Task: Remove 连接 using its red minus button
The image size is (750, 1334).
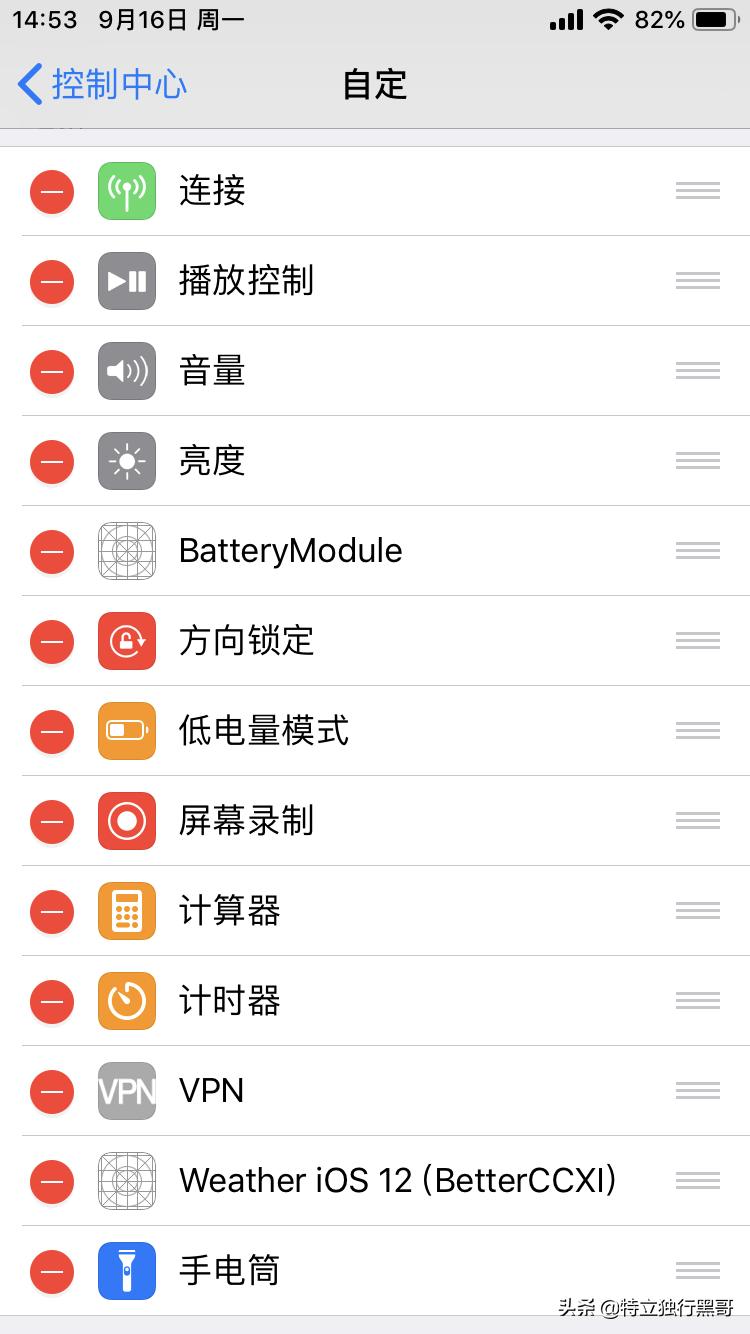Action: click(51, 191)
